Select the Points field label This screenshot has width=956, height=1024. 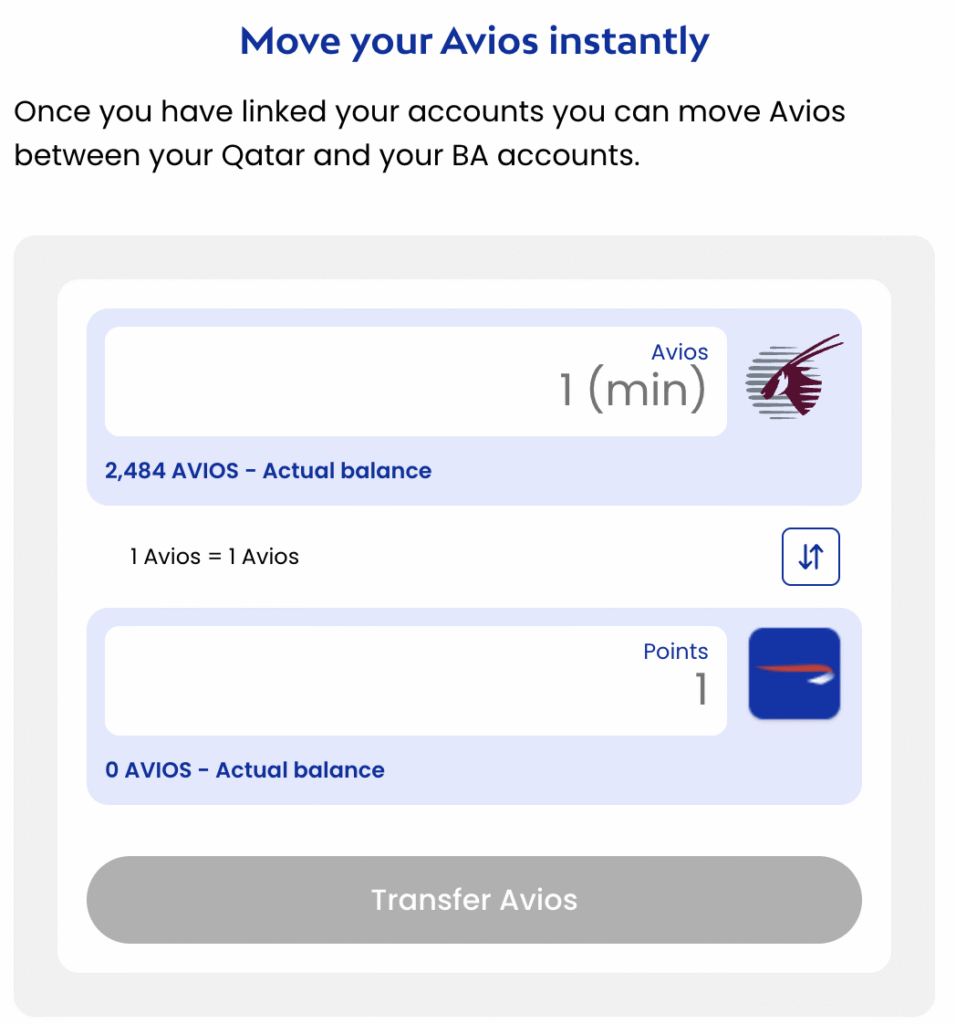point(675,651)
